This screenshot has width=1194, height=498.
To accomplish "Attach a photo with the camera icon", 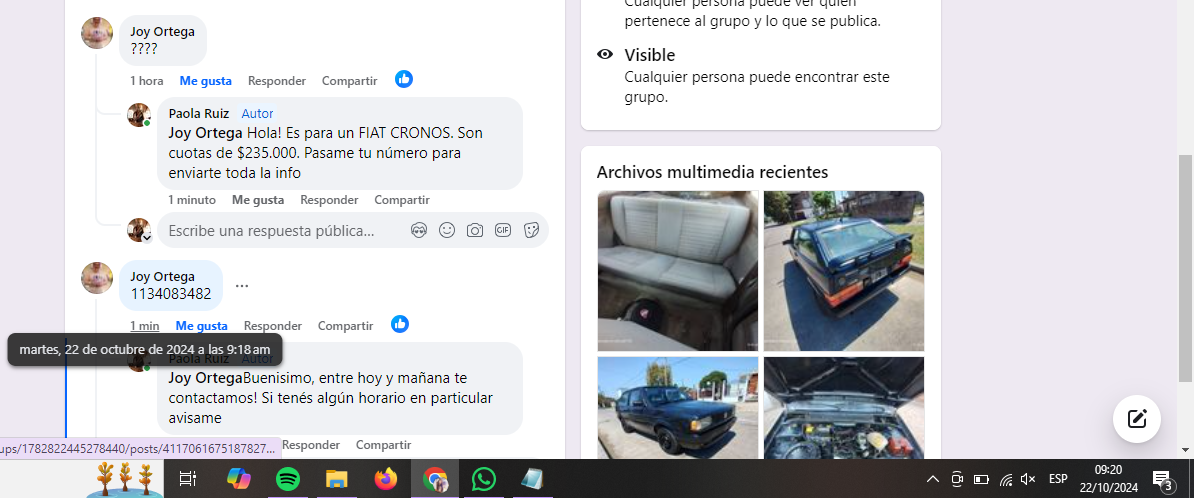I will (x=475, y=230).
